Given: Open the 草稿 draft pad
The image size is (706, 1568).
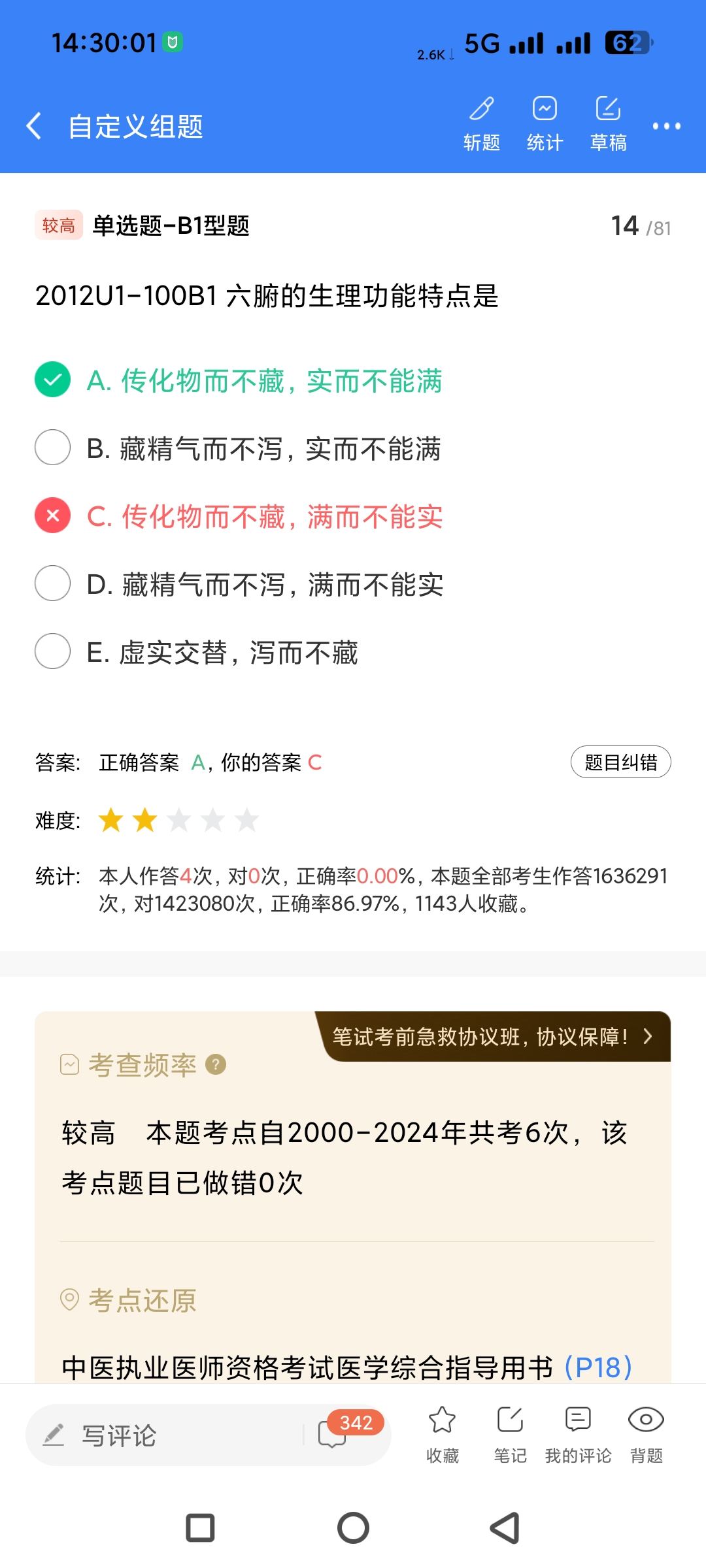Looking at the screenshot, I should 608,123.
